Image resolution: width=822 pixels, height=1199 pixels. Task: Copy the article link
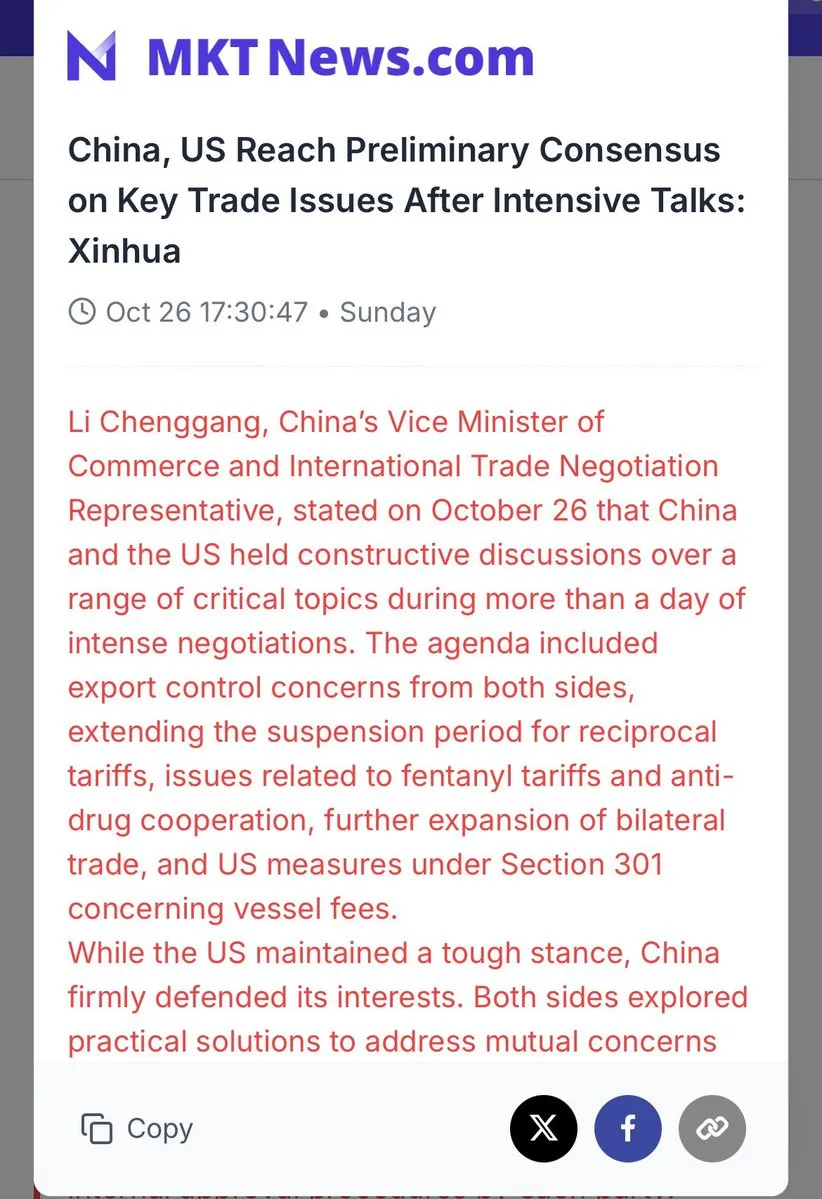712,1129
